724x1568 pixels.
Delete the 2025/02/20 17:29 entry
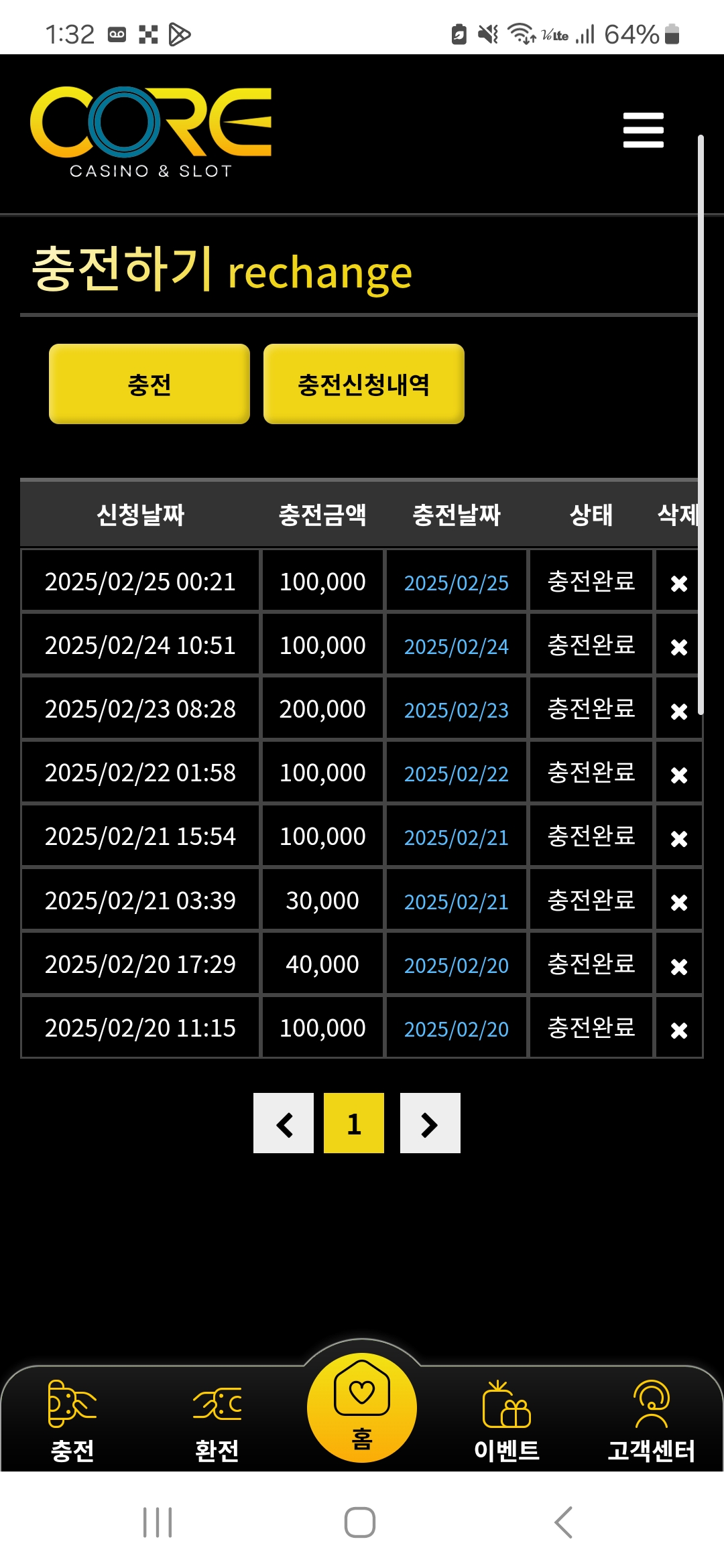click(679, 966)
